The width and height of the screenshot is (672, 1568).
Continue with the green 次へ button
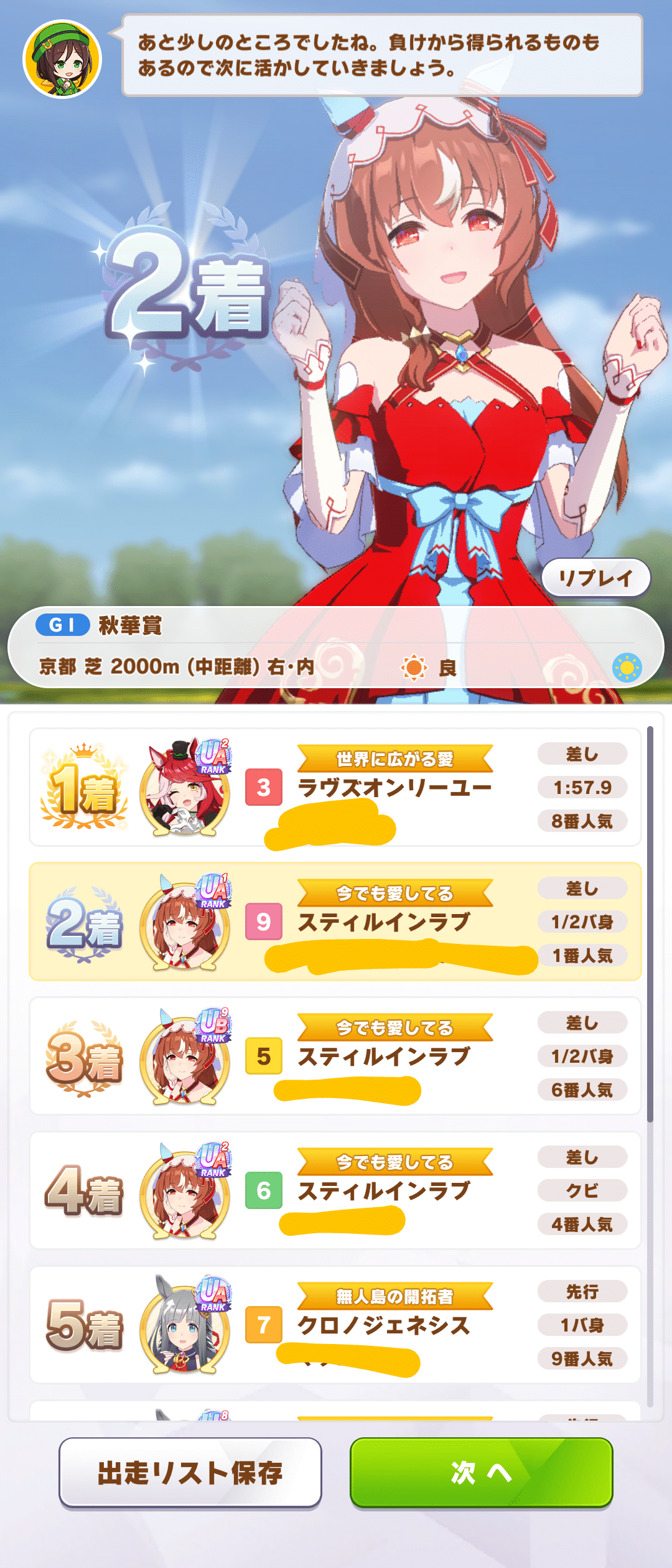click(481, 1472)
